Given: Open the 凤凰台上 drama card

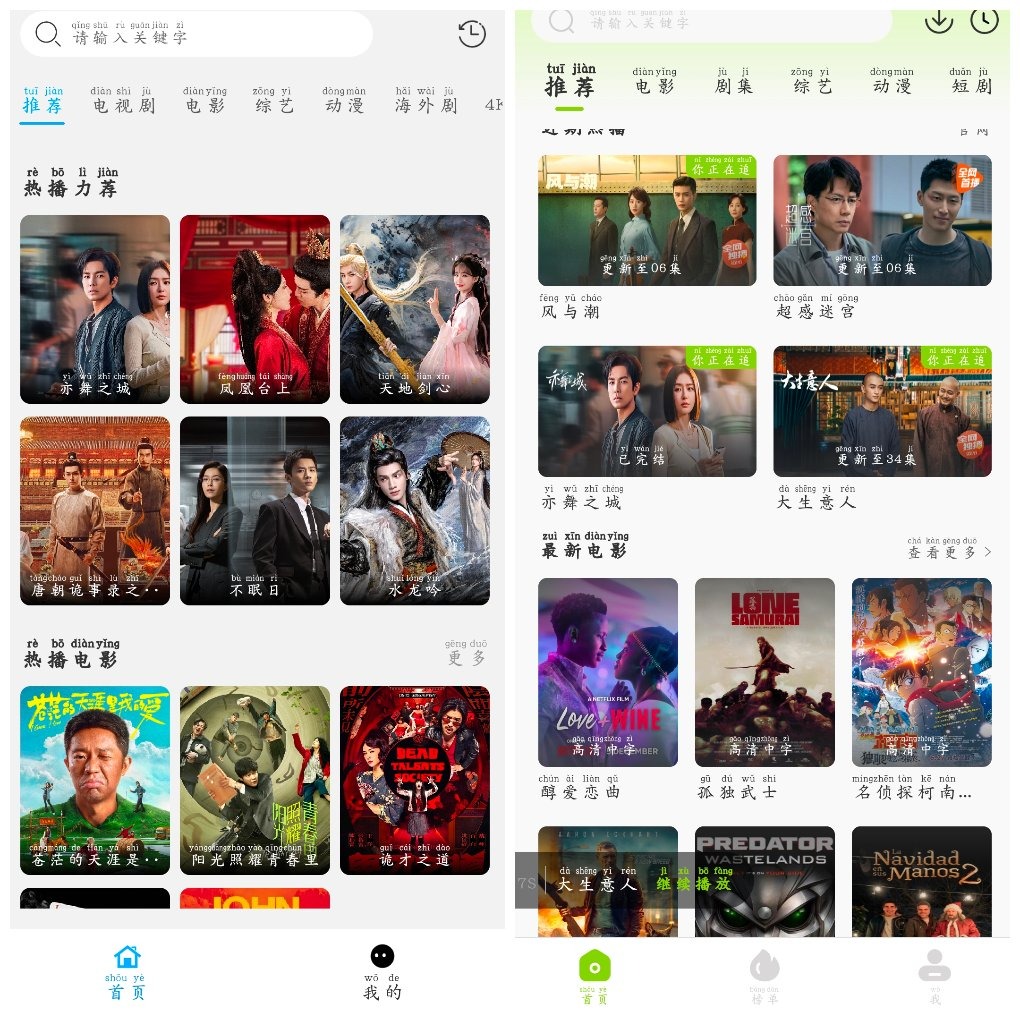Looking at the screenshot, I should [255, 309].
